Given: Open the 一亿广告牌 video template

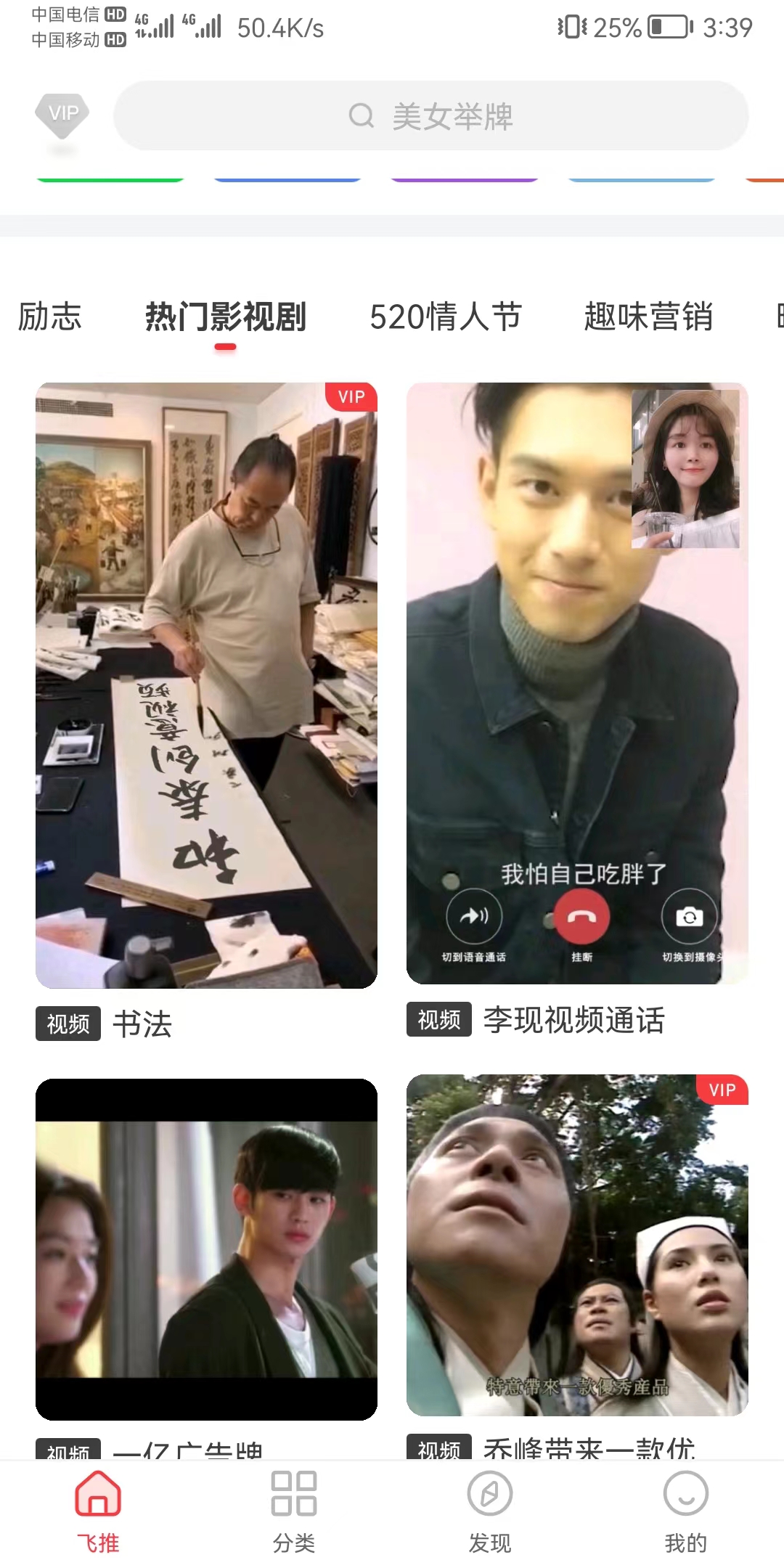Looking at the screenshot, I should click(x=206, y=1249).
